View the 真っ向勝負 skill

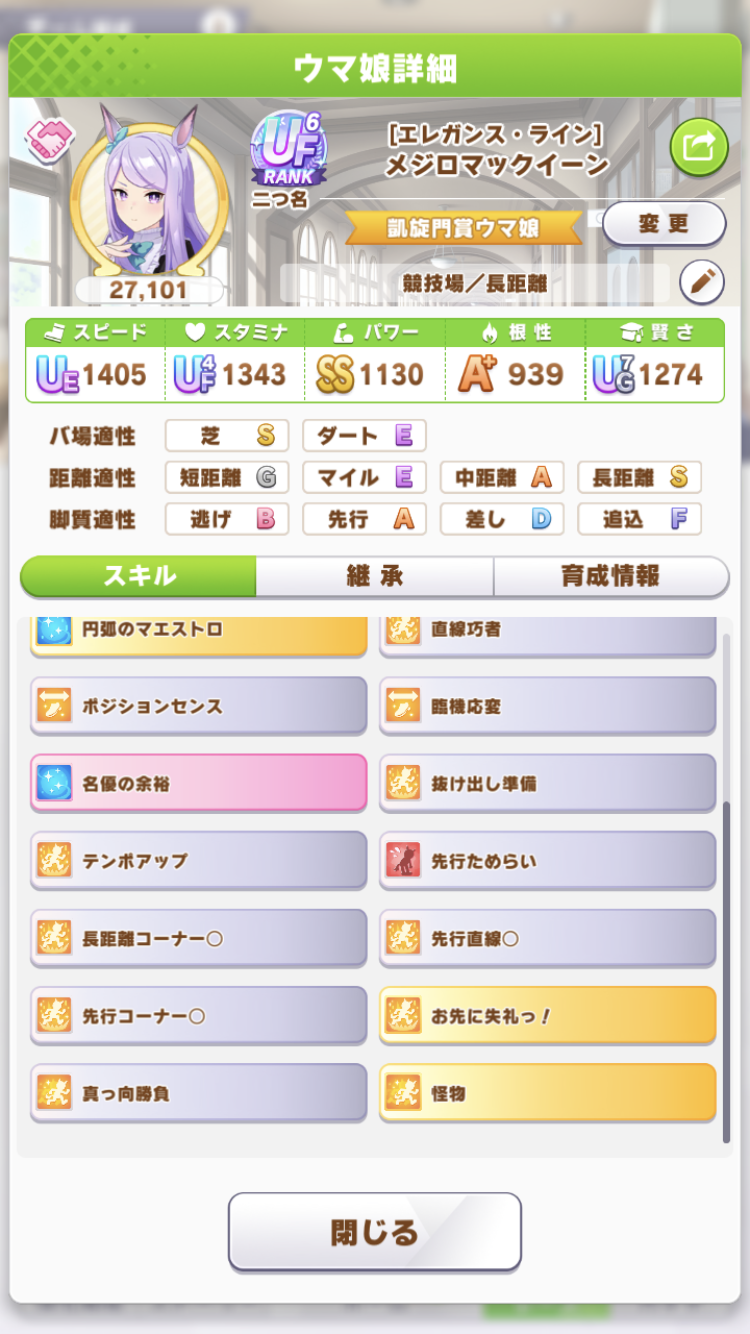point(198,1092)
